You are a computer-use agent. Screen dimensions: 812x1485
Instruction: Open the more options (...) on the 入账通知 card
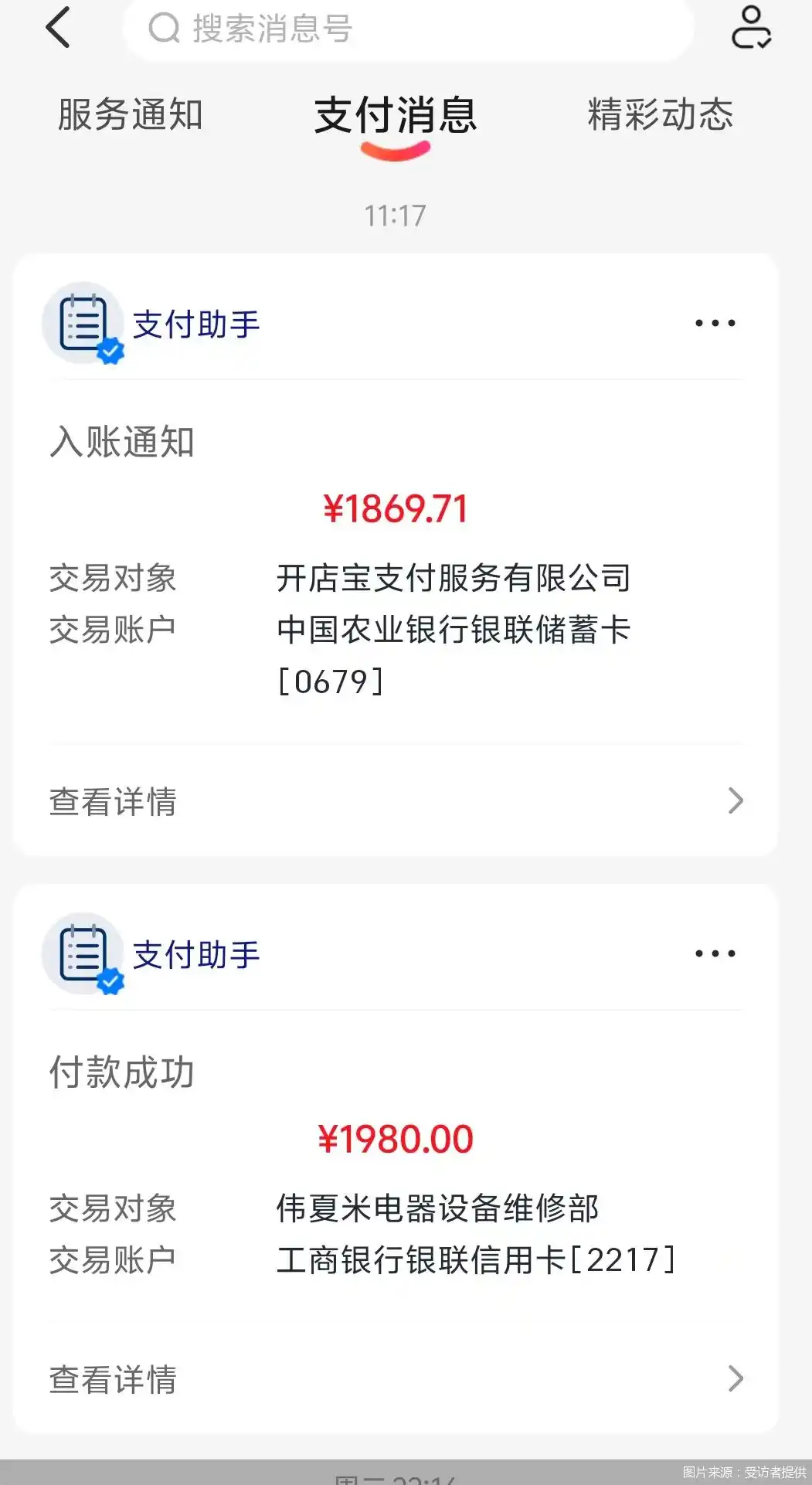point(715,323)
